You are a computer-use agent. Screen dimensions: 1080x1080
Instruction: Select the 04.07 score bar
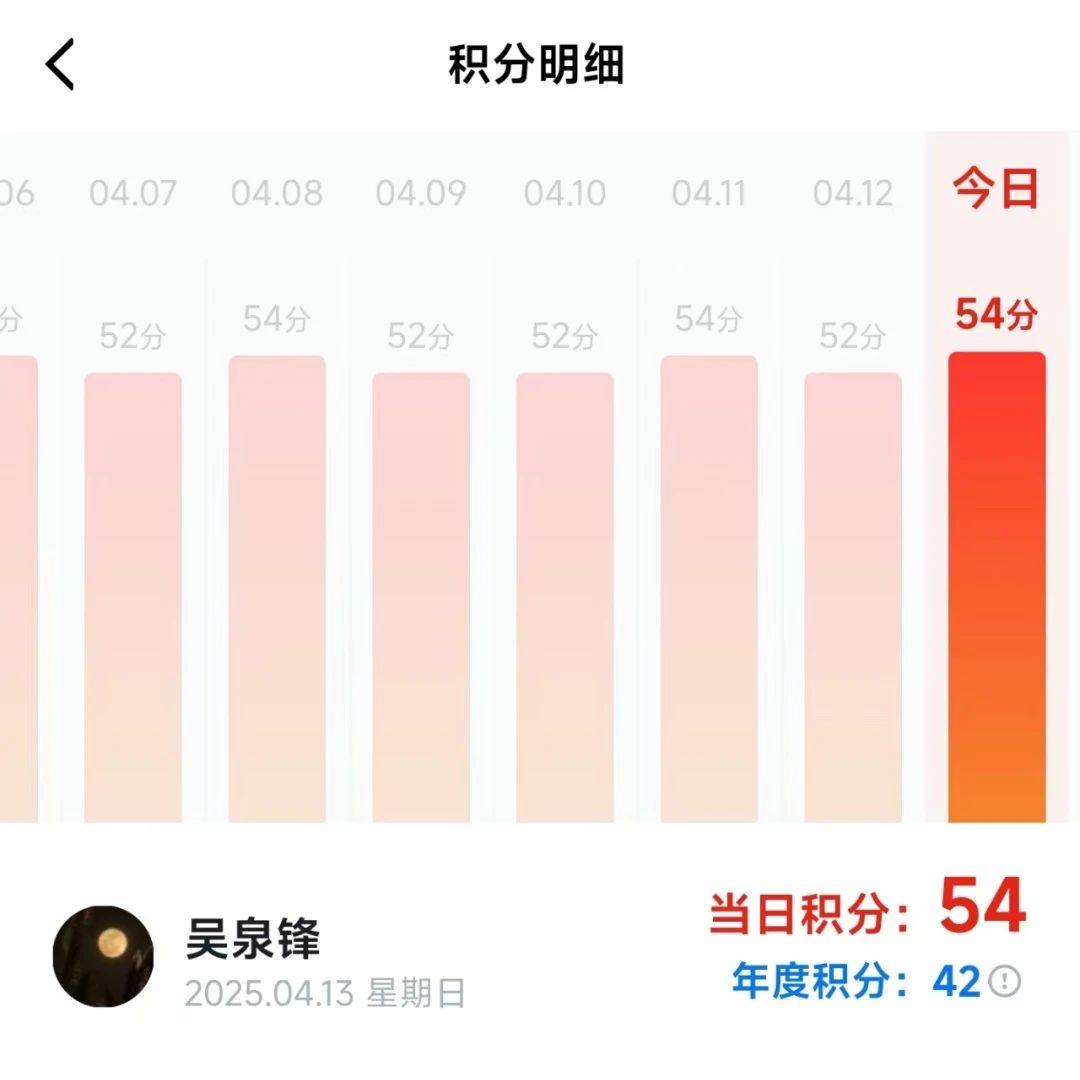click(133, 597)
